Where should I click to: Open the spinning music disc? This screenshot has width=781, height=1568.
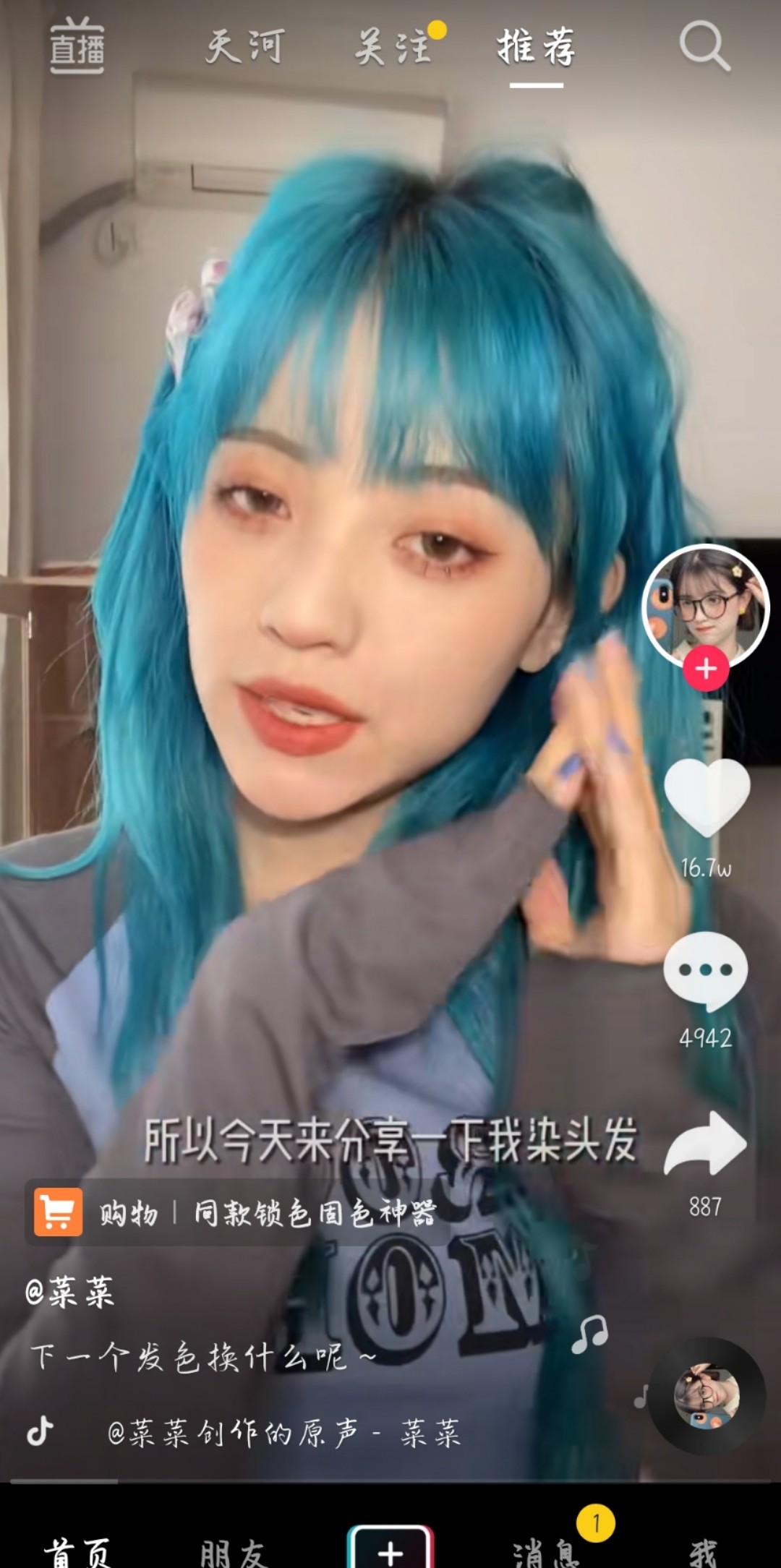tap(707, 1397)
